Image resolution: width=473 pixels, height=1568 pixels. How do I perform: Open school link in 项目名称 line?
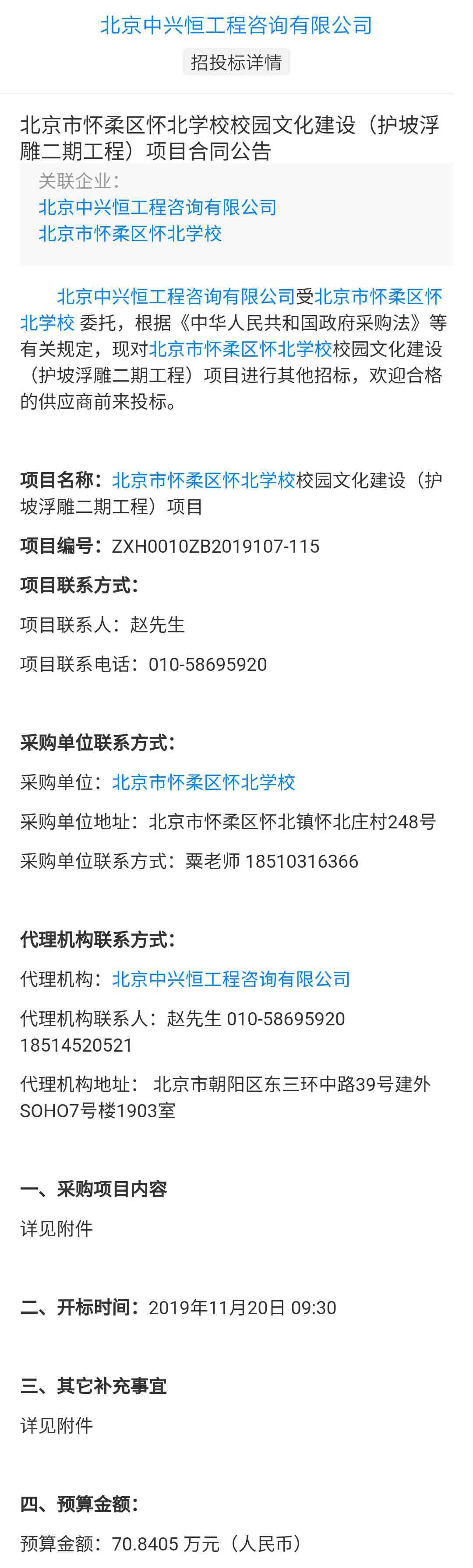tap(204, 480)
